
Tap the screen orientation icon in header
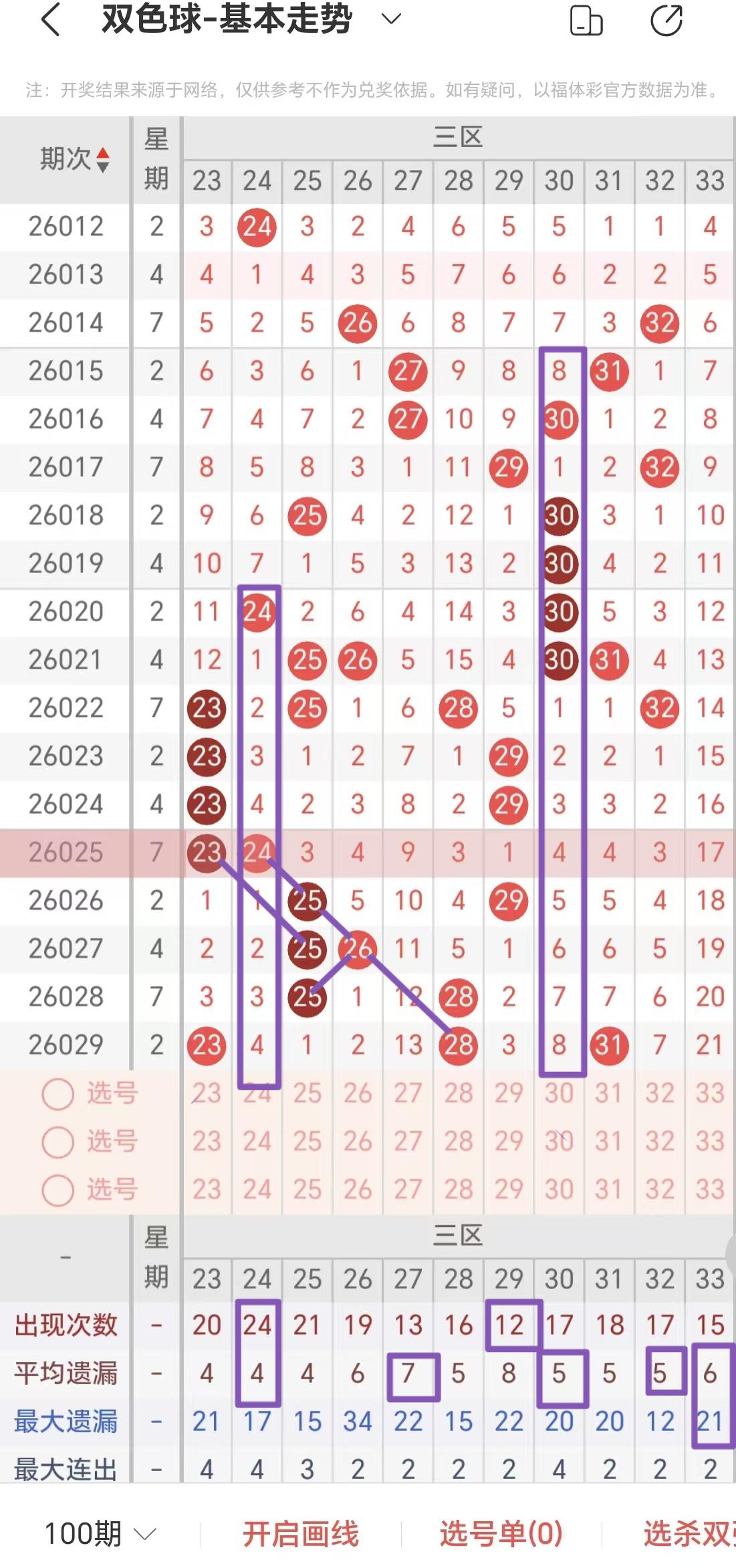click(x=586, y=20)
